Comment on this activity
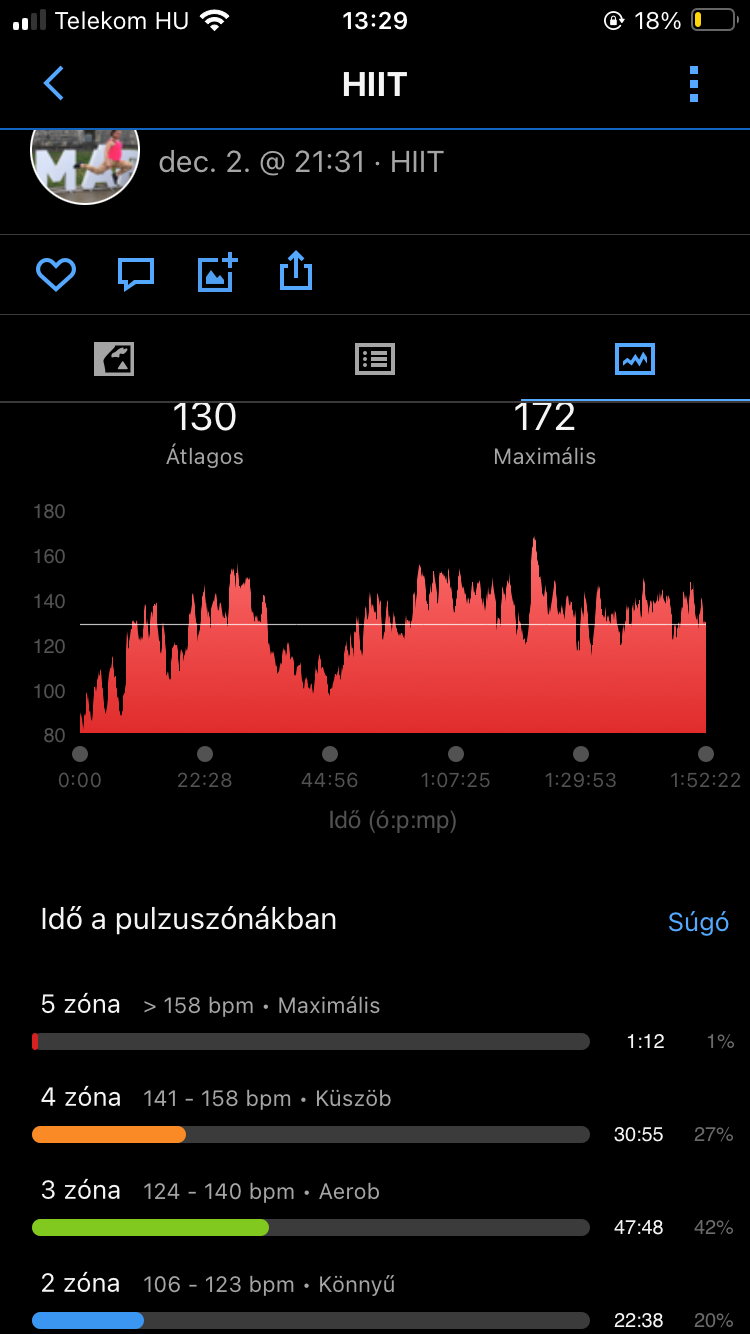 click(136, 273)
